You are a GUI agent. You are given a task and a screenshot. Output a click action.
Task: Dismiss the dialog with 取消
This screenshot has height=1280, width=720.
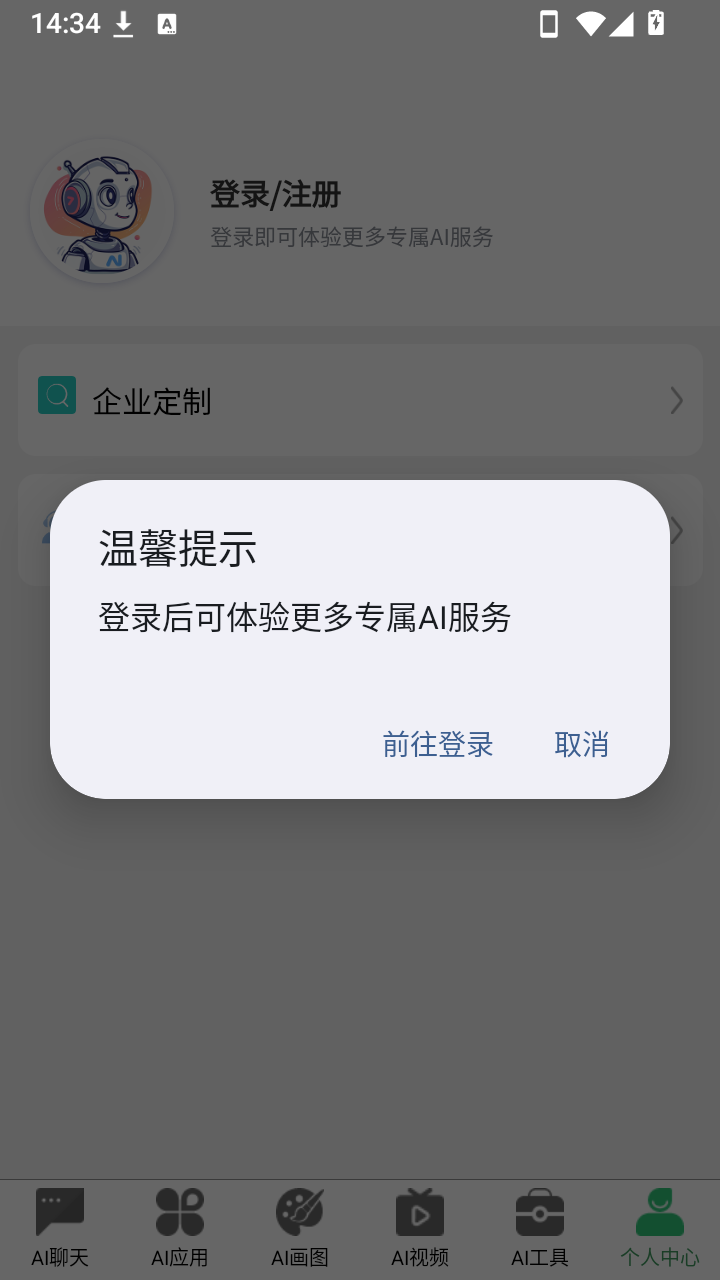[x=582, y=744]
